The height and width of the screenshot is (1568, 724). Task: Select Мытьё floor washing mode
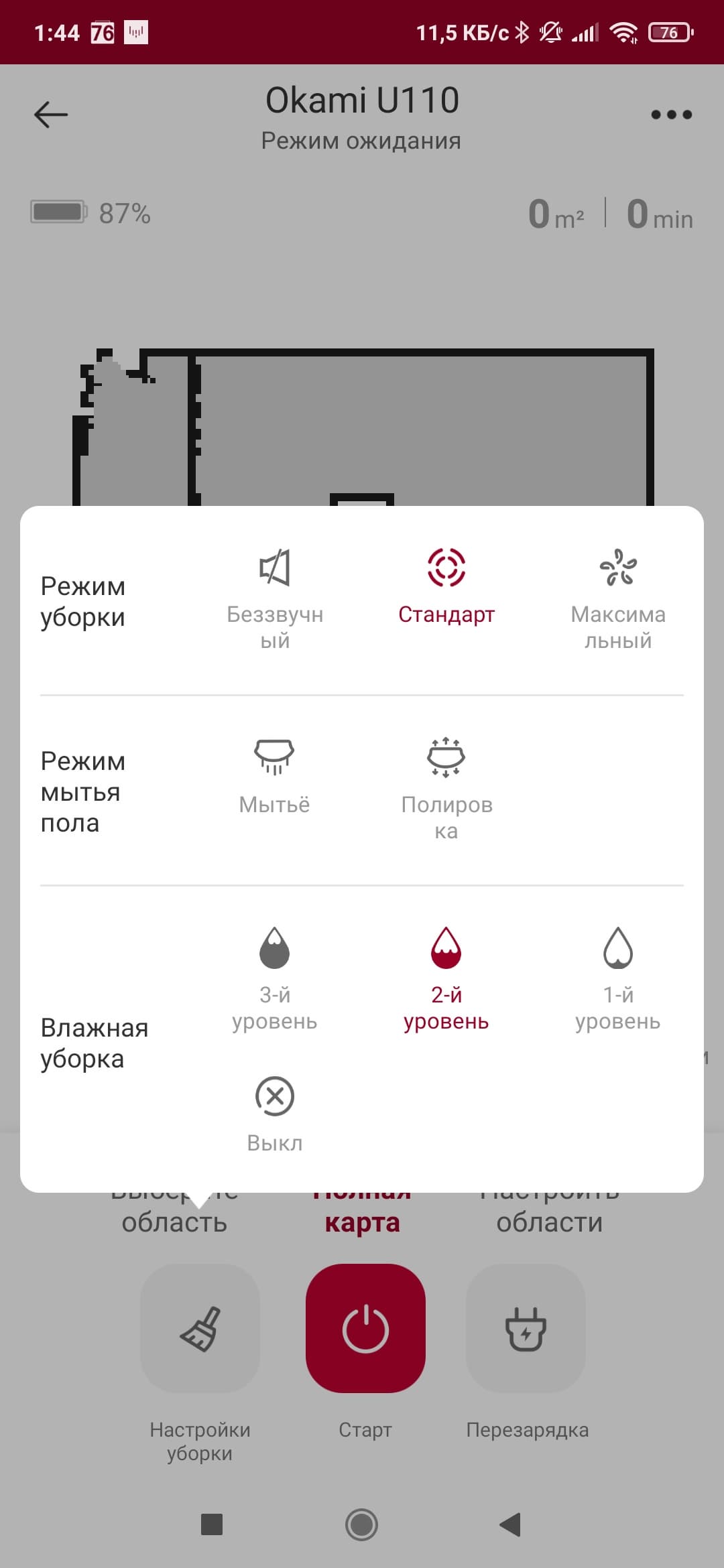pos(275,774)
